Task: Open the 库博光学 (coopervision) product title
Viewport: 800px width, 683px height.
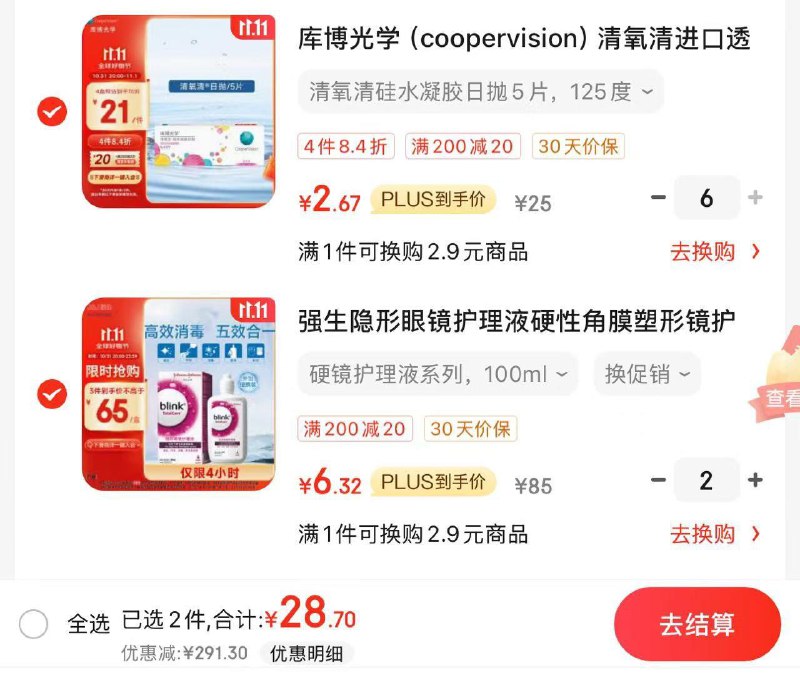Action: [524, 39]
